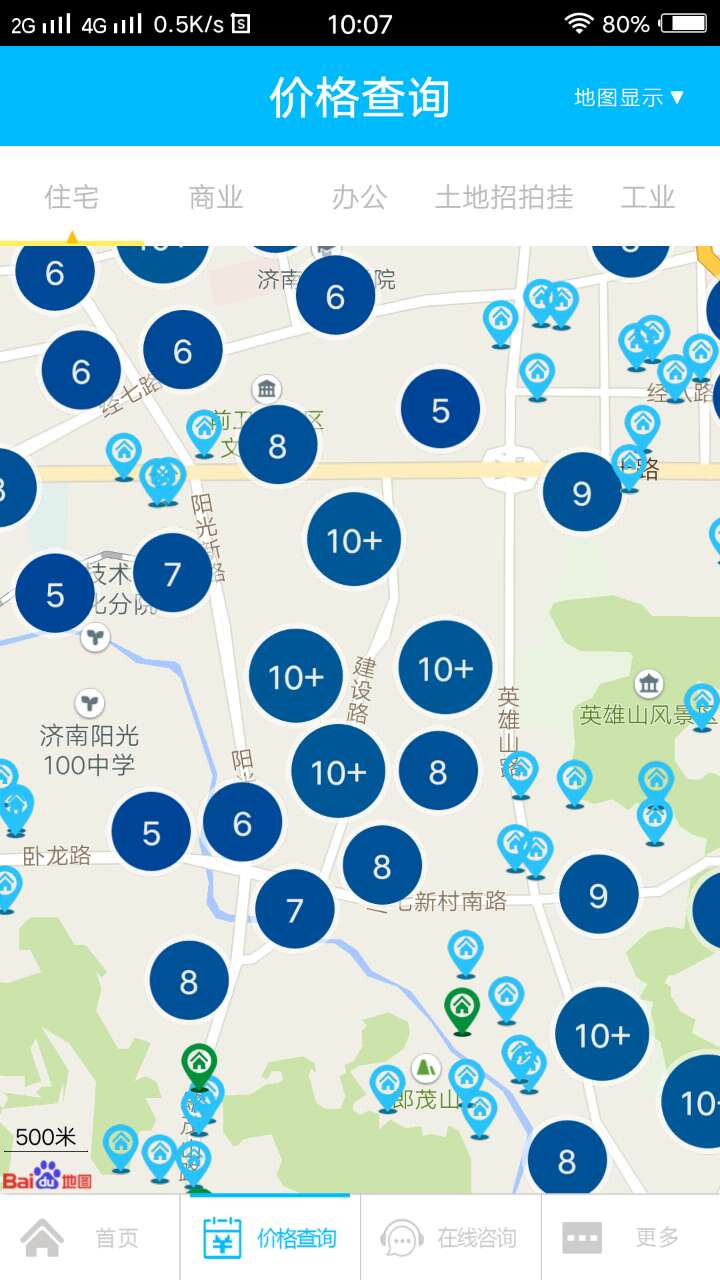
Task: Tap the green house marker near 郎茂山
Action: pos(461,1008)
